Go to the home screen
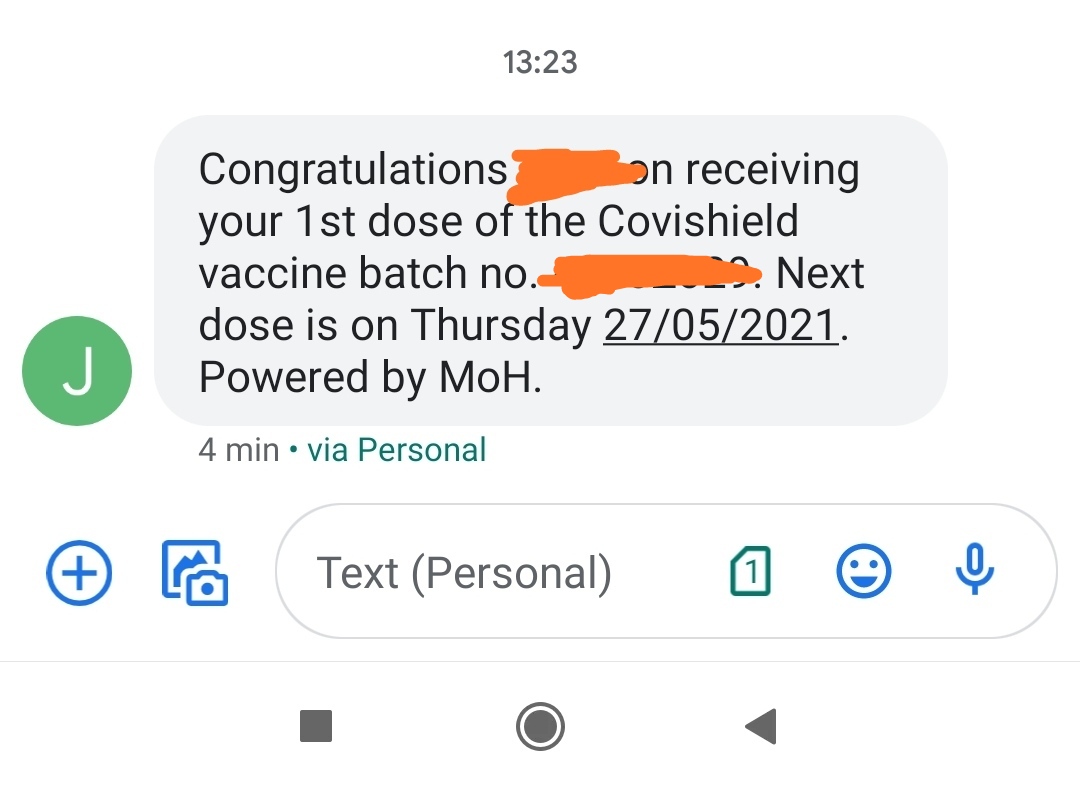 pos(540,727)
